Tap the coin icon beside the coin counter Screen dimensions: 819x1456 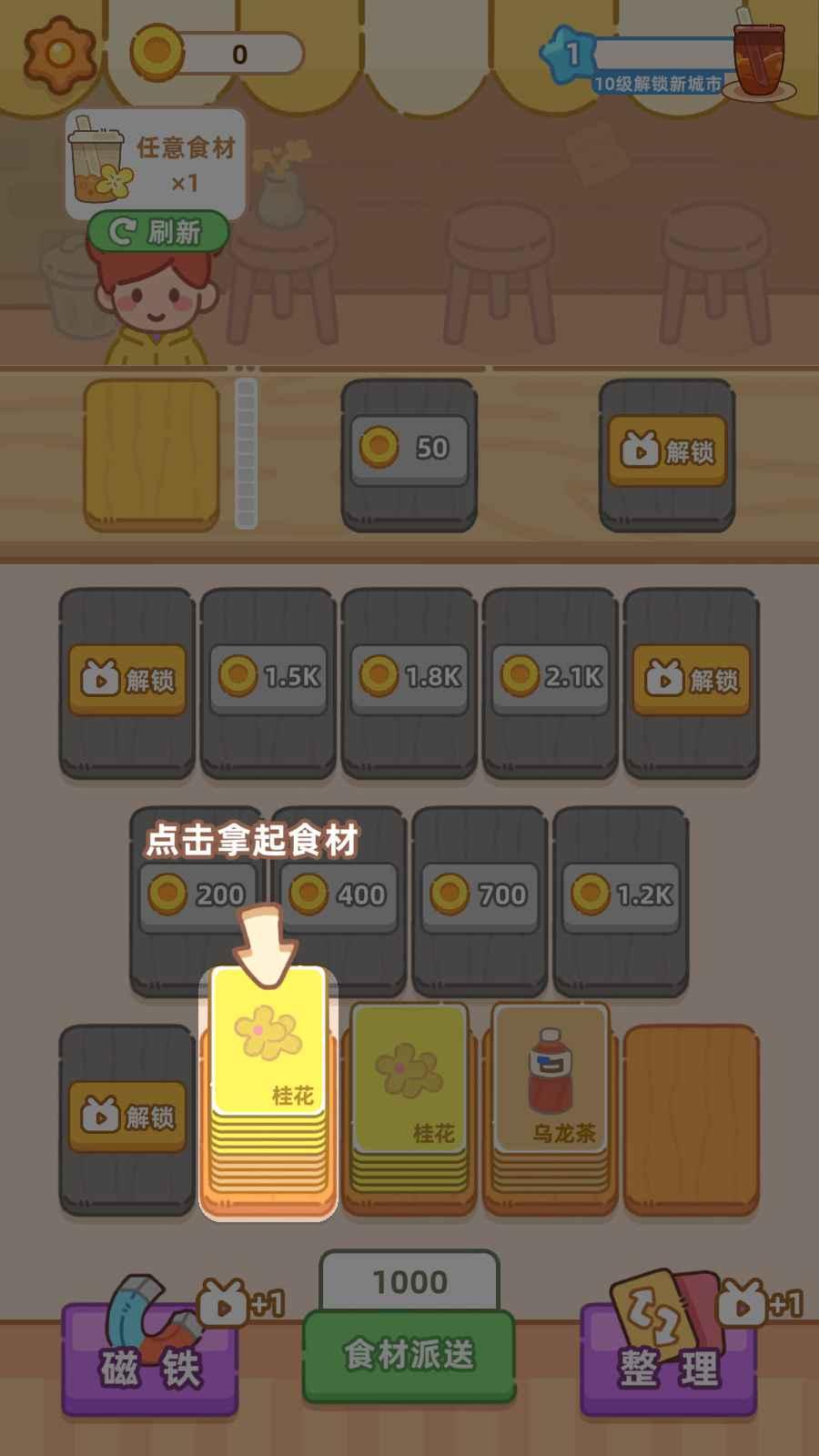(155, 52)
